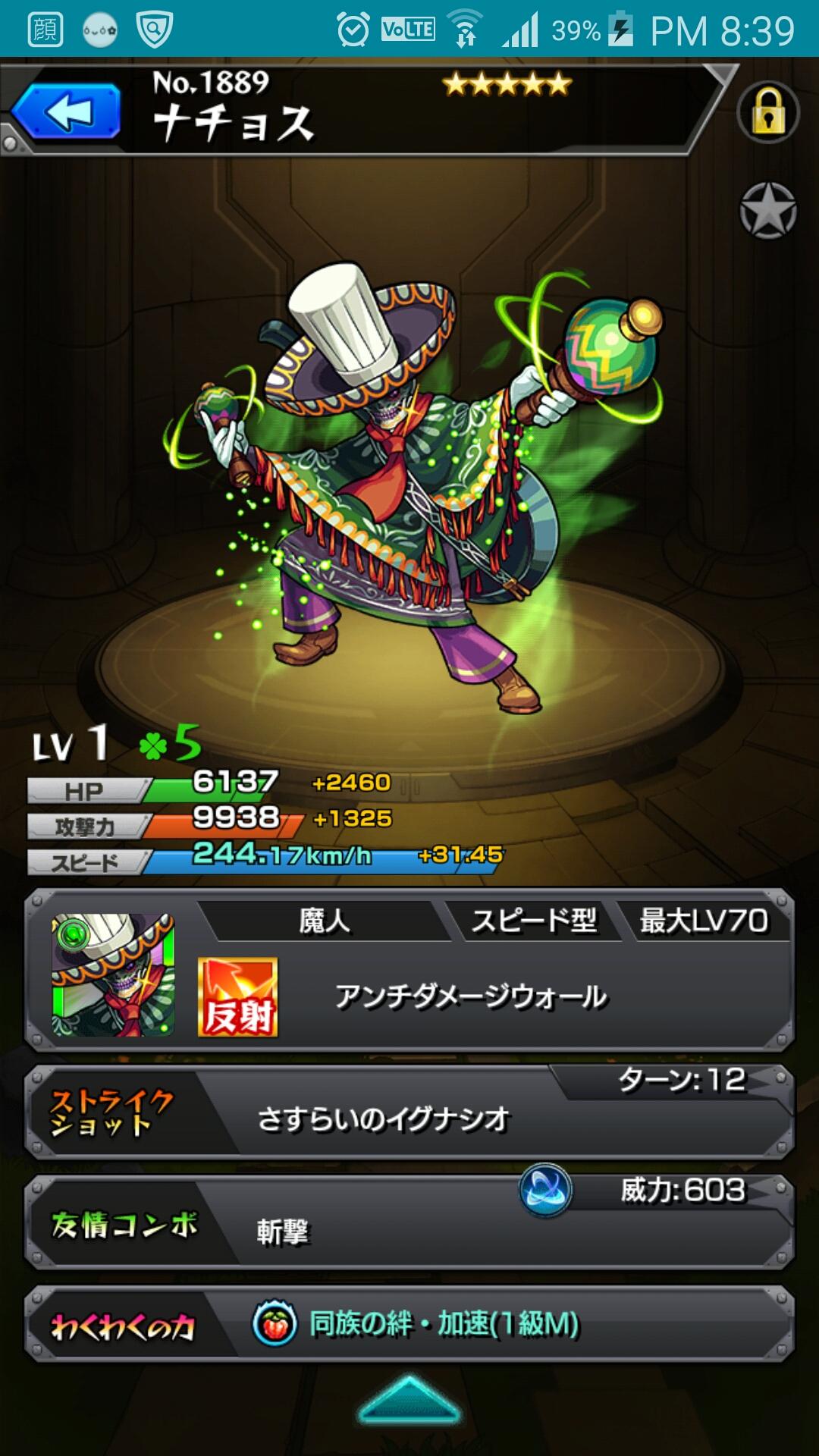The height and width of the screenshot is (1456, 819).
Task: Expand details with the bottom up arrow
Action: pyautogui.click(x=409, y=1400)
